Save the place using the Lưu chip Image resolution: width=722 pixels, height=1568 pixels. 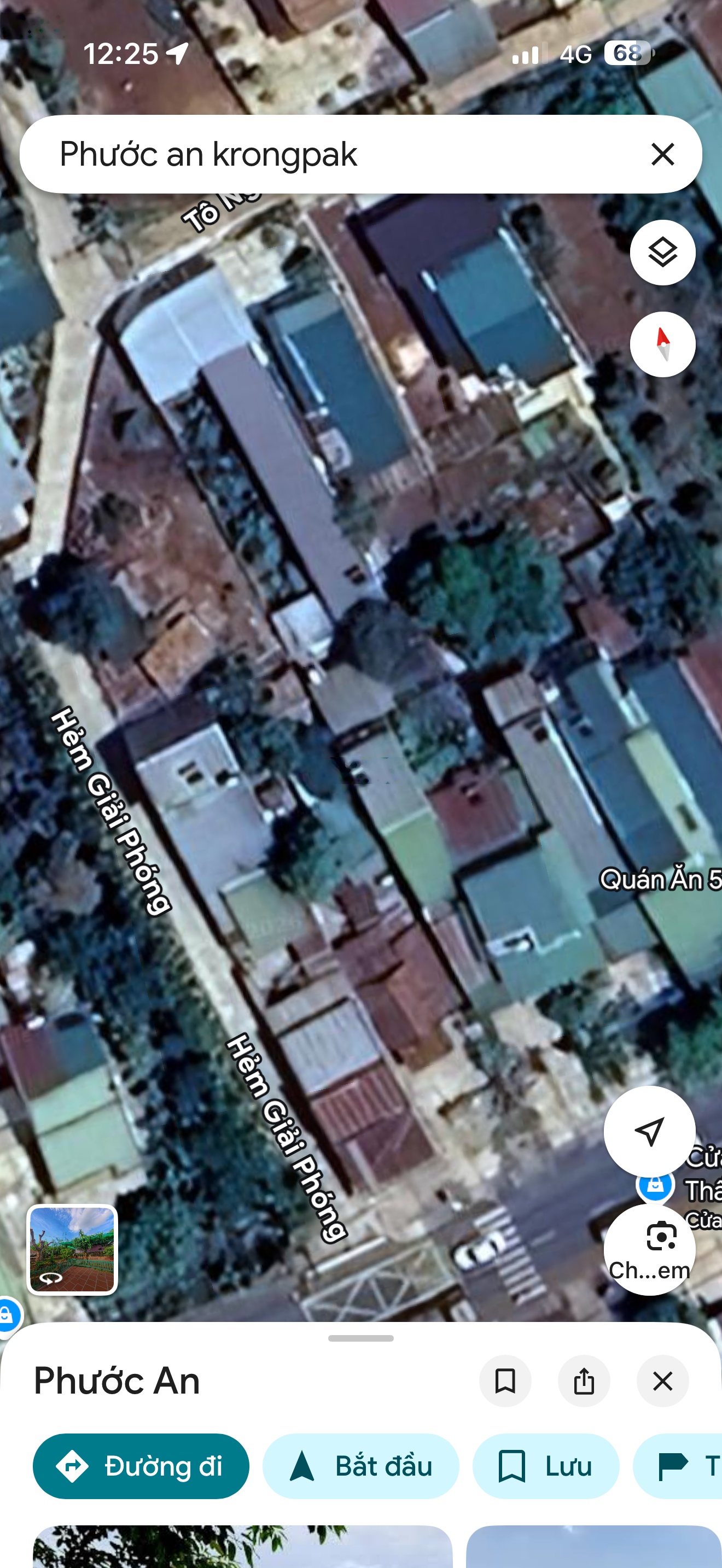[x=545, y=1466]
